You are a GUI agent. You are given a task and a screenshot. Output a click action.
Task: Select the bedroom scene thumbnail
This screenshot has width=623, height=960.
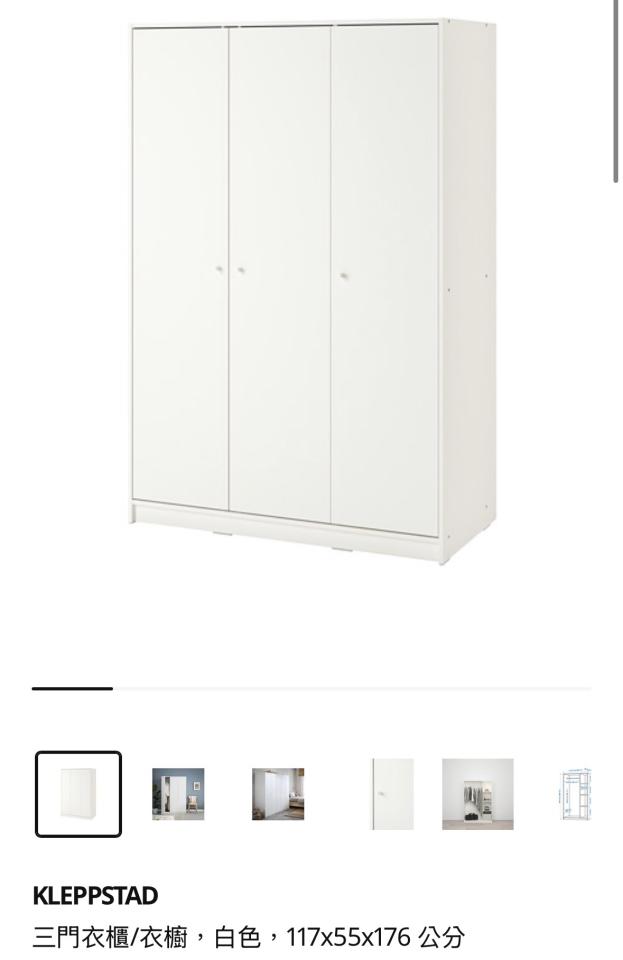tap(278, 794)
